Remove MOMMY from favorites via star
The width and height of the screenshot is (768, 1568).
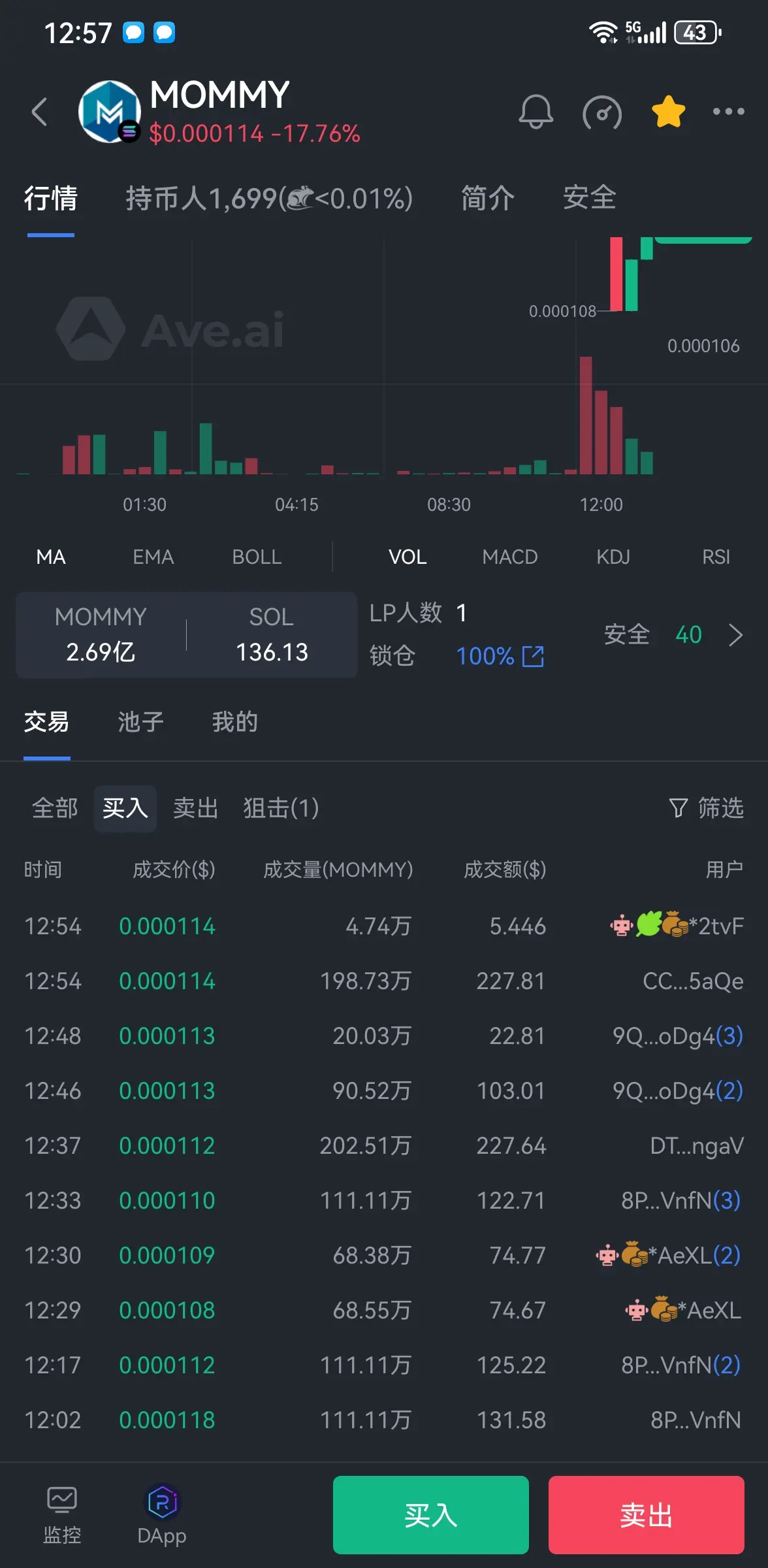(668, 112)
